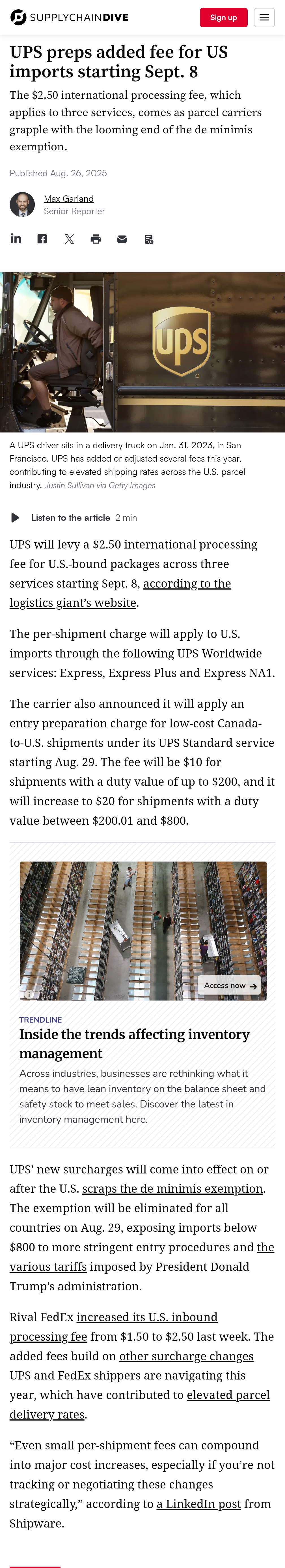
Task: Go to Supply Chain Dive homepage logo
Action: click(x=69, y=18)
